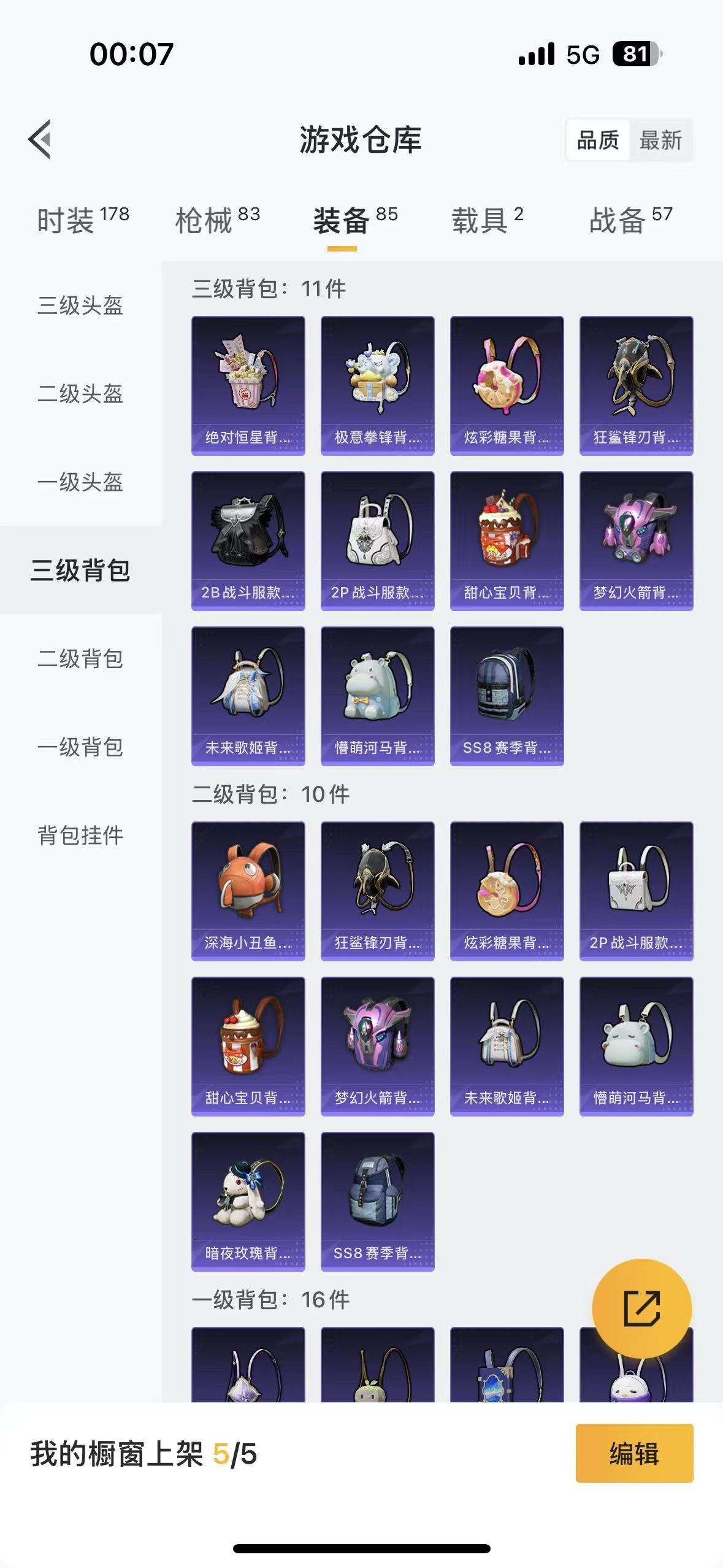The width and height of the screenshot is (723, 1568).
Task: Open the 二级背包 sidebar category
Action: pyautogui.click(x=79, y=658)
